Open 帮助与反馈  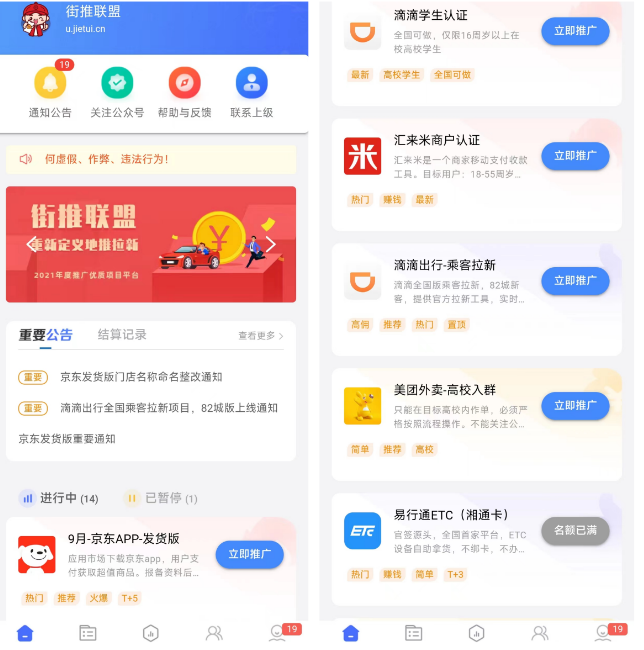[x=184, y=84]
